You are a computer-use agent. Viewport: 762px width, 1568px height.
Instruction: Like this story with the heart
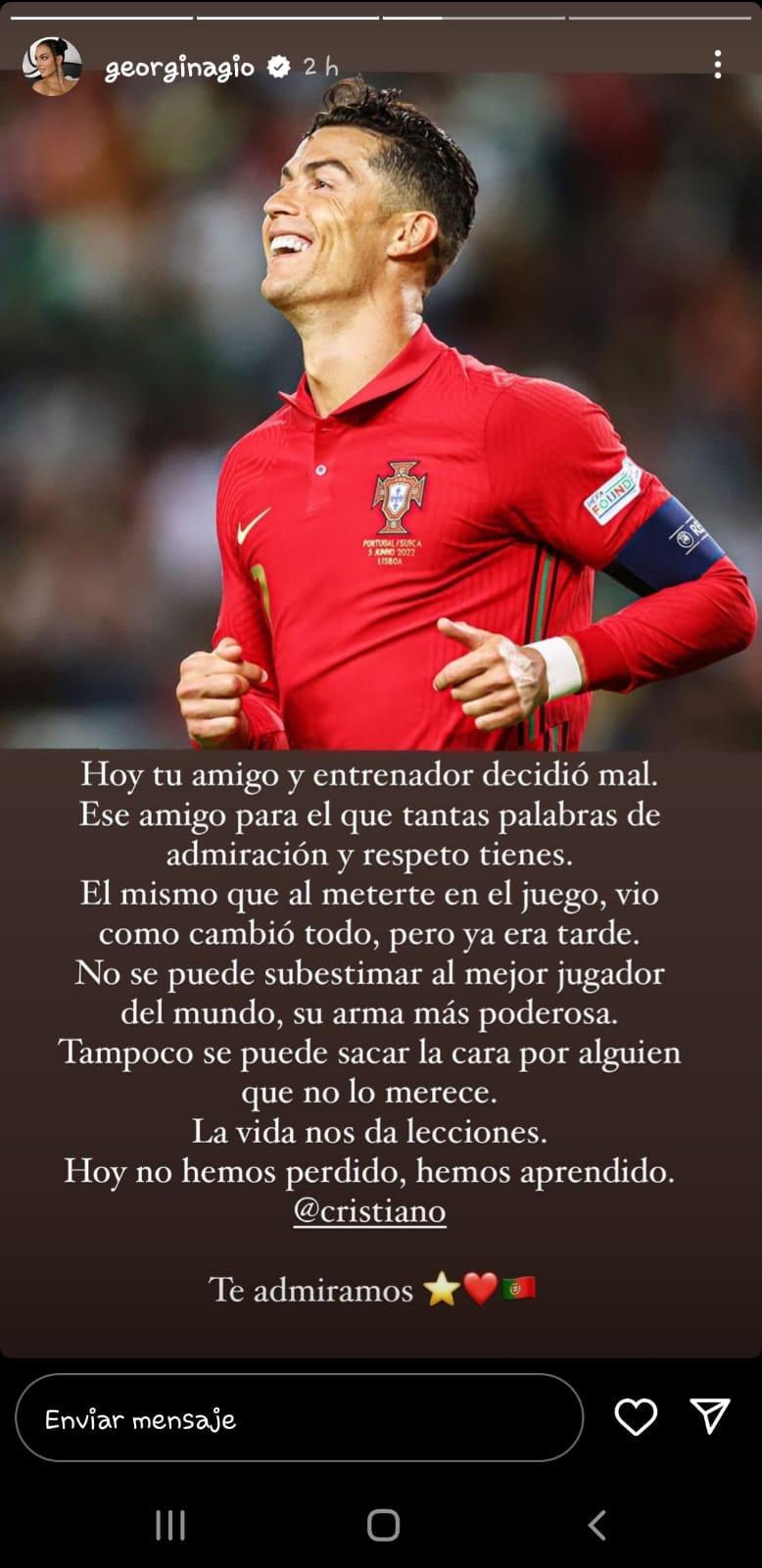[x=636, y=1417]
